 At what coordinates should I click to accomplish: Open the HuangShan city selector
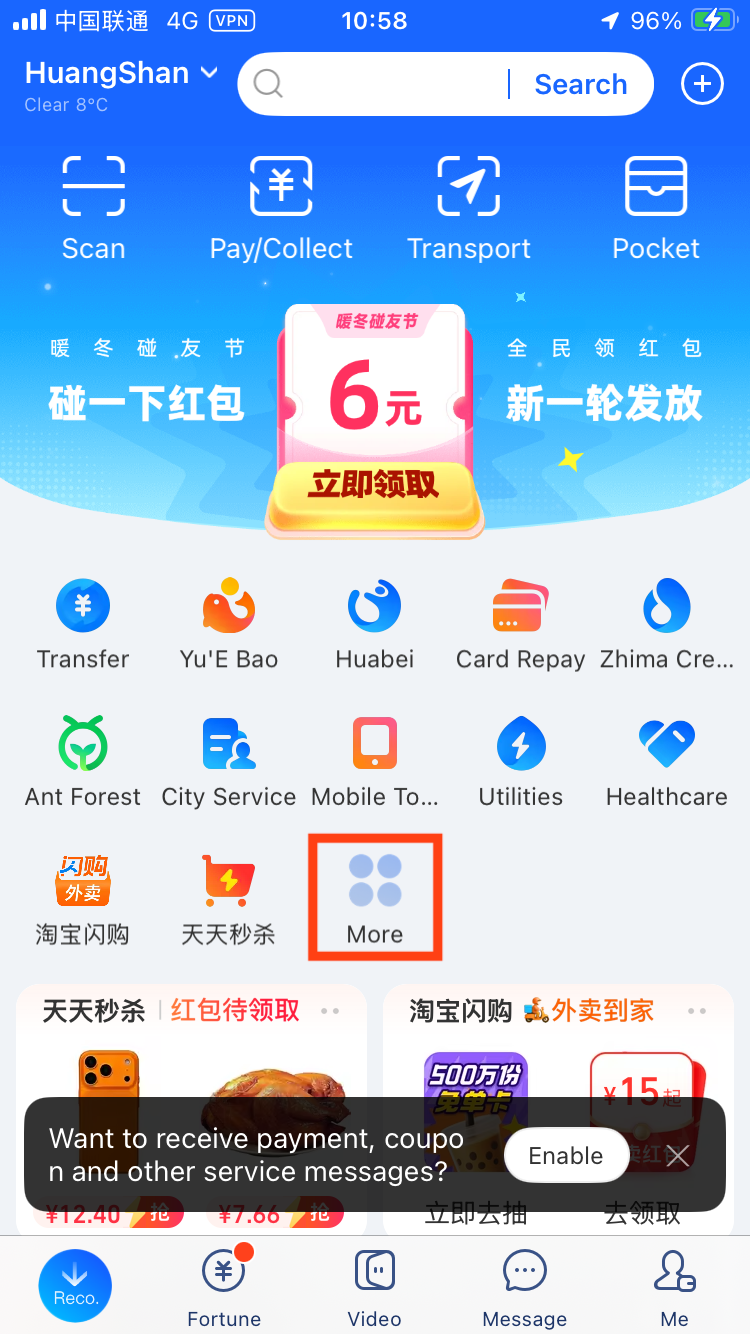point(121,74)
